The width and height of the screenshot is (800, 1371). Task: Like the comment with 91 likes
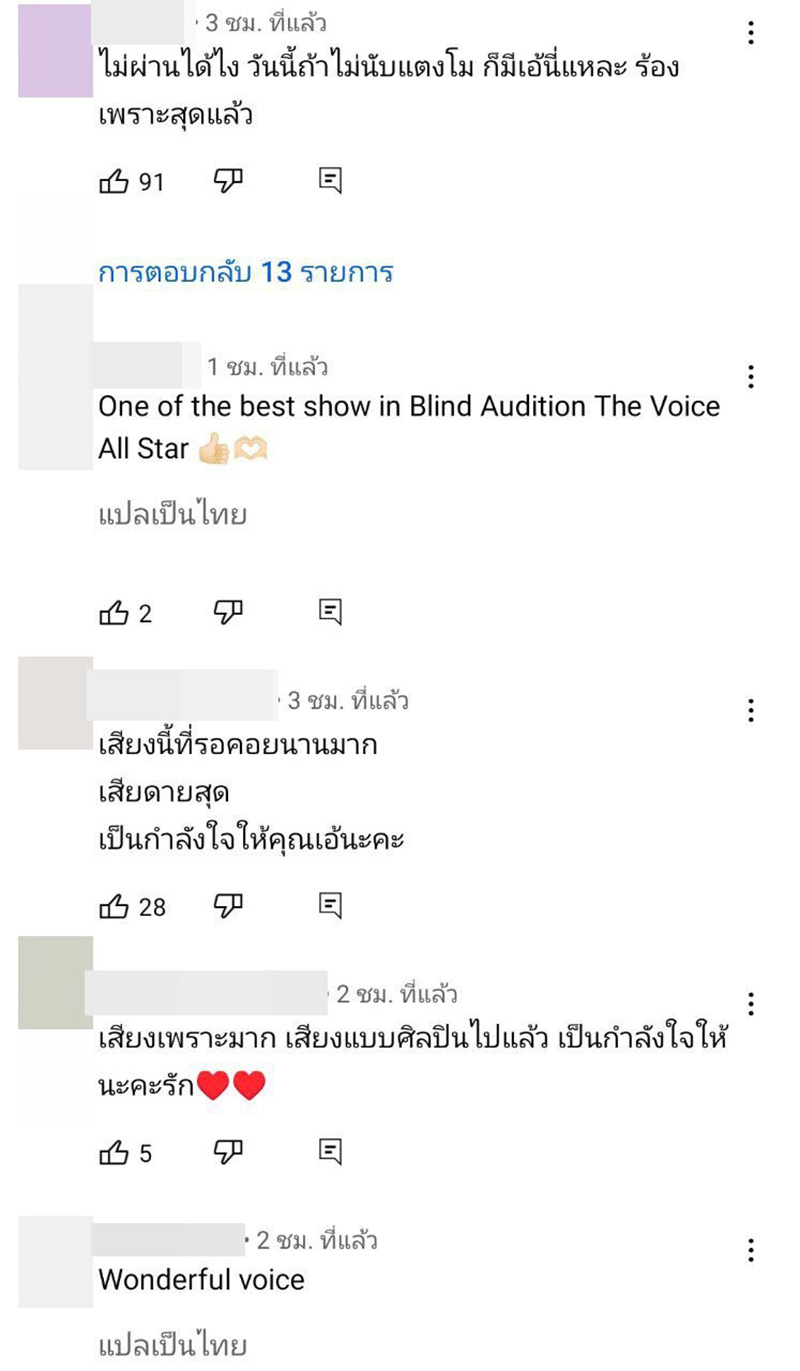118,181
